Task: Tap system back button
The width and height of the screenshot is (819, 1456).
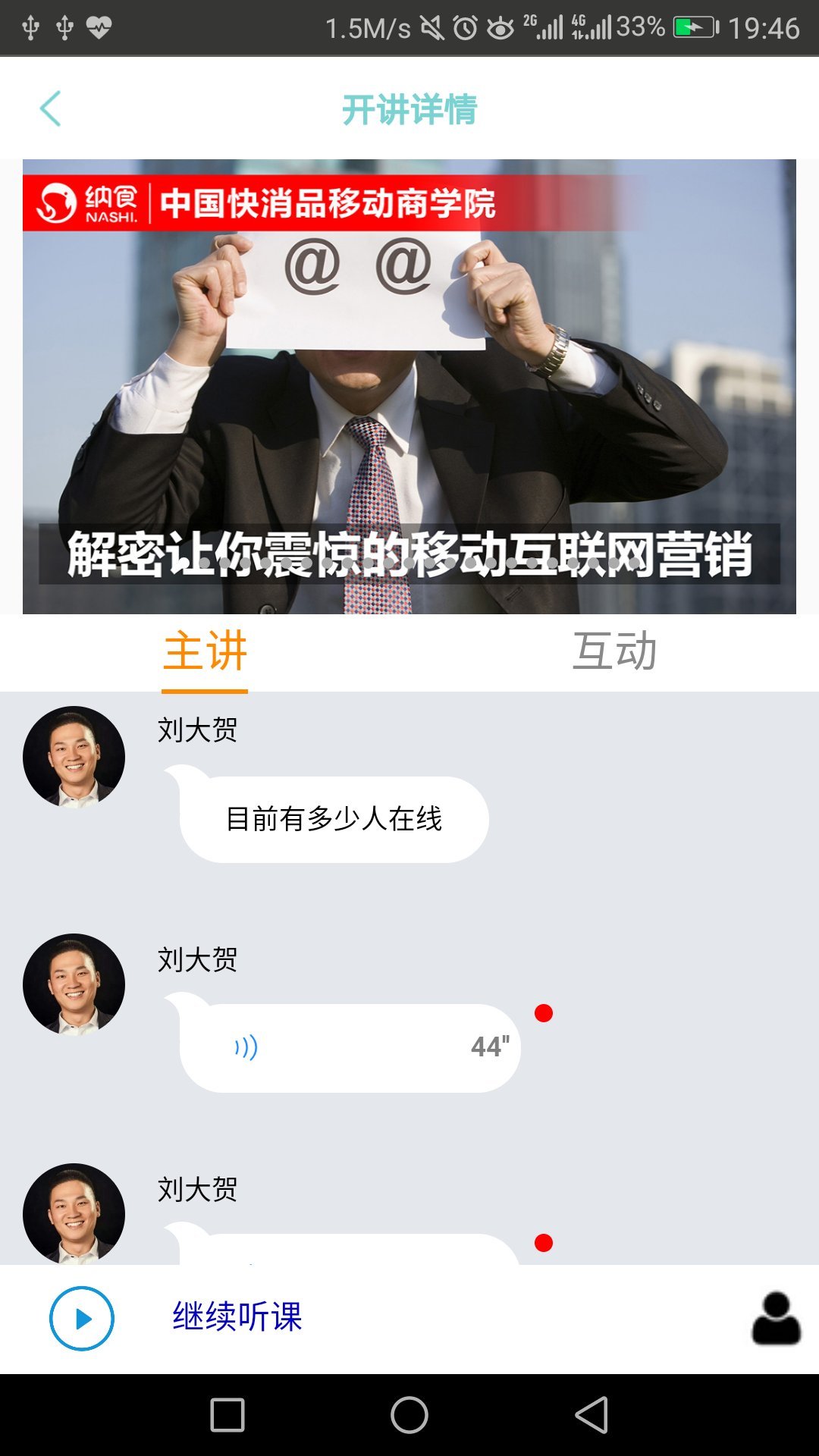Action: pos(591,1415)
